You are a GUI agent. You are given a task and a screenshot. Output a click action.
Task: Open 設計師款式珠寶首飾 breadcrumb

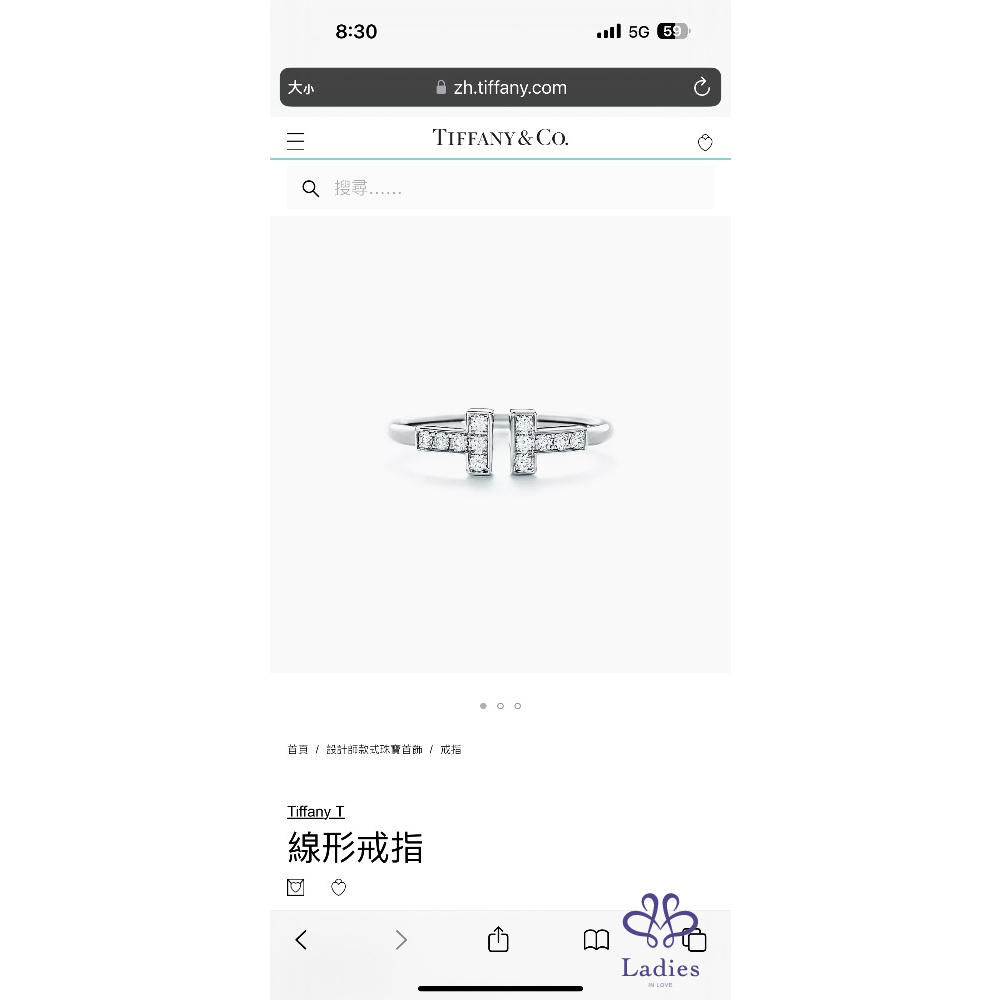tap(374, 749)
